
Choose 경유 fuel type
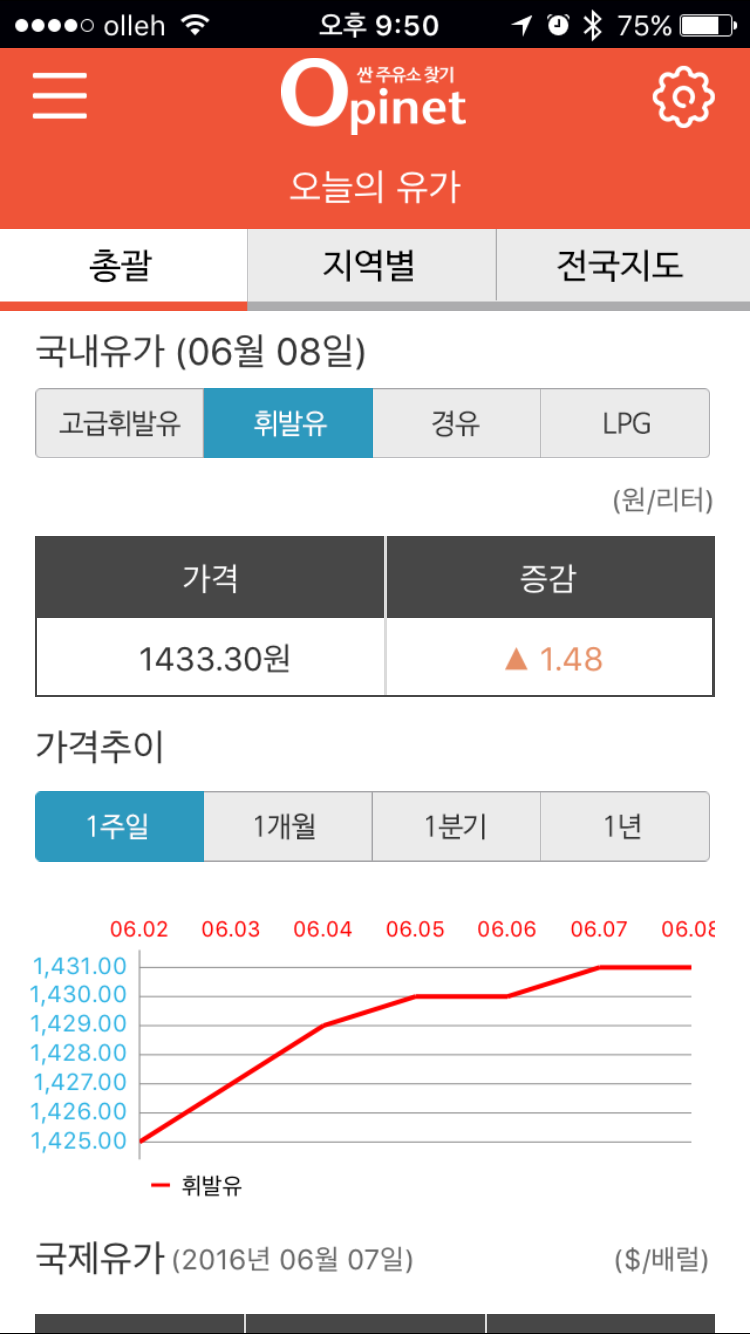click(457, 423)
